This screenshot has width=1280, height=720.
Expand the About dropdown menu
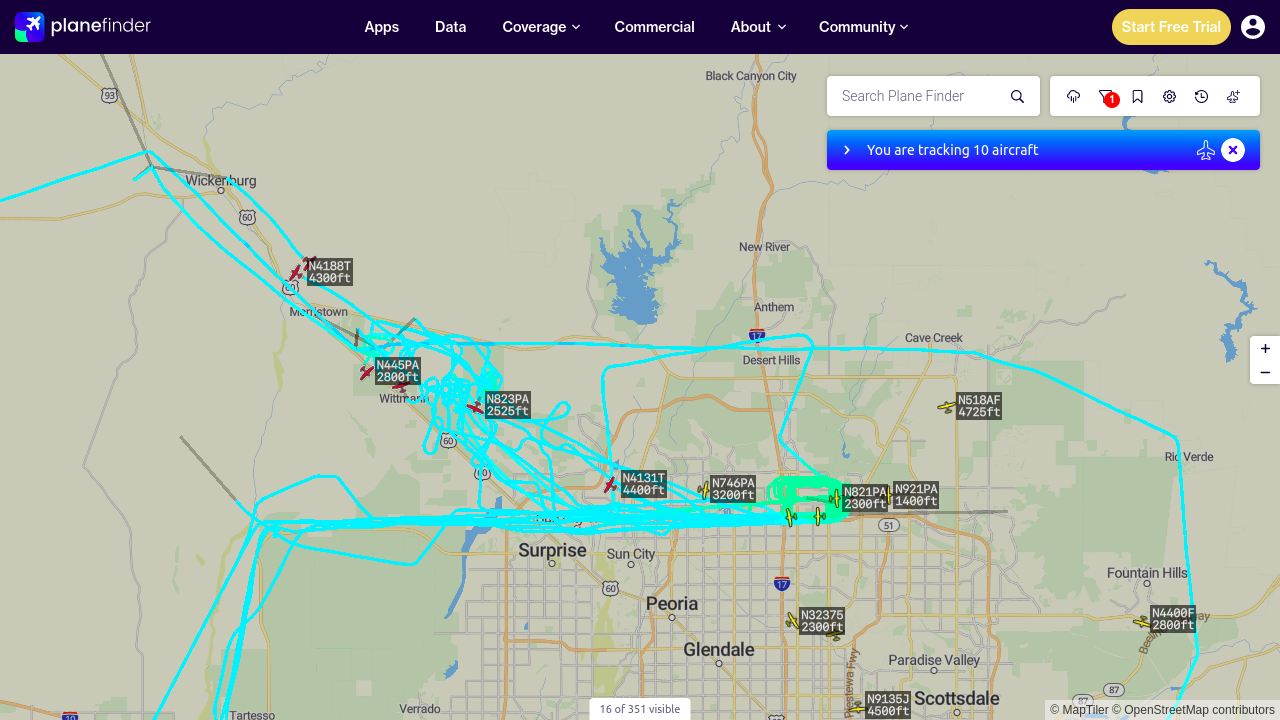758,27
